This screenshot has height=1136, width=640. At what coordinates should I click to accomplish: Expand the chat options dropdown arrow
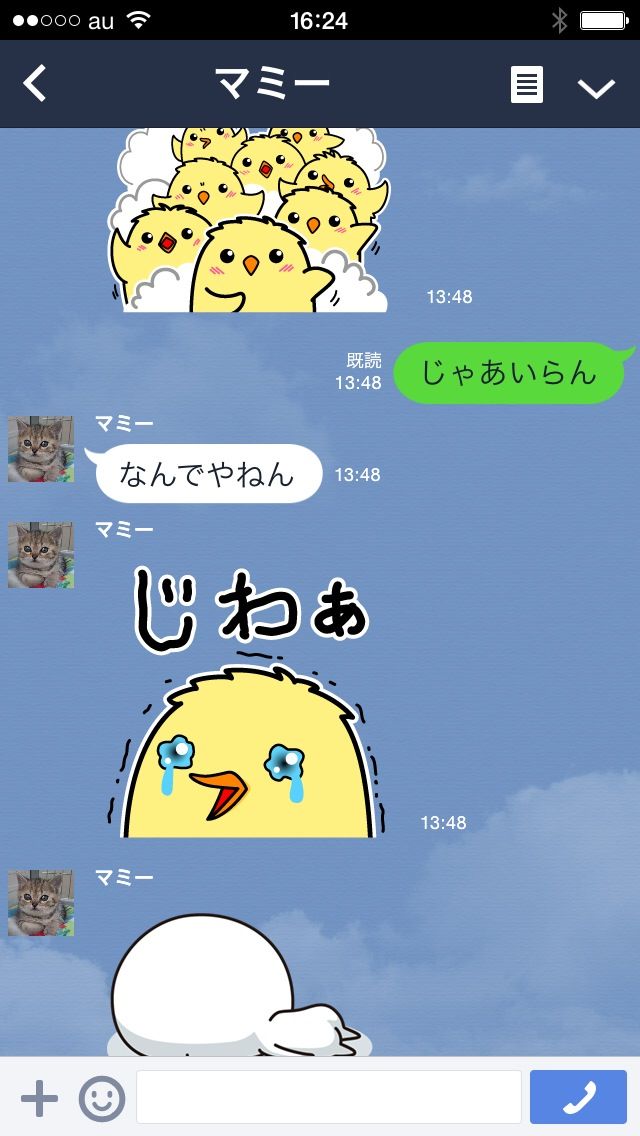(596, 88)
